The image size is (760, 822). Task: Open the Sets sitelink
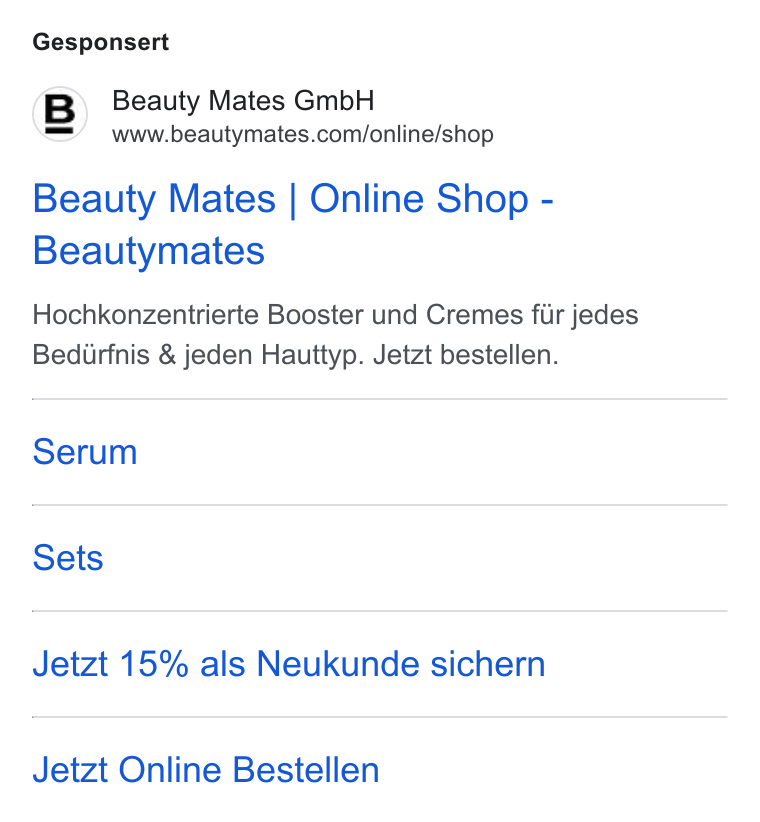(x=68, y=558)
